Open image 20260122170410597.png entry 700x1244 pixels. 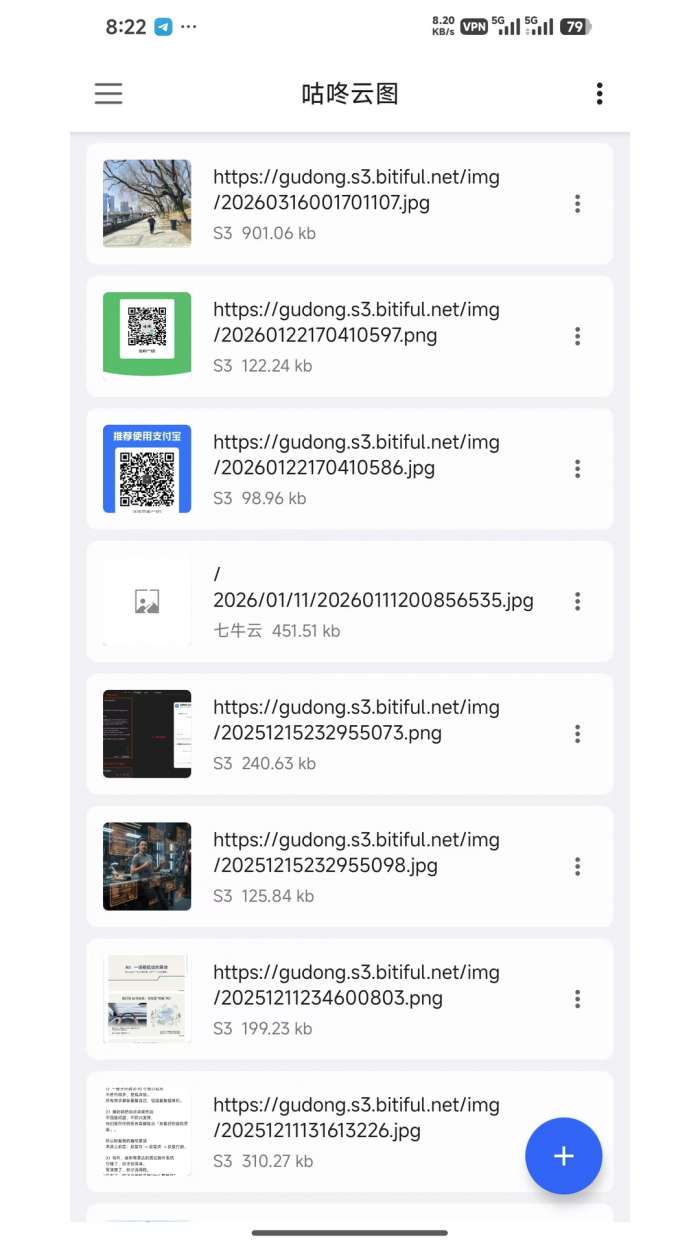click(355, 336)
